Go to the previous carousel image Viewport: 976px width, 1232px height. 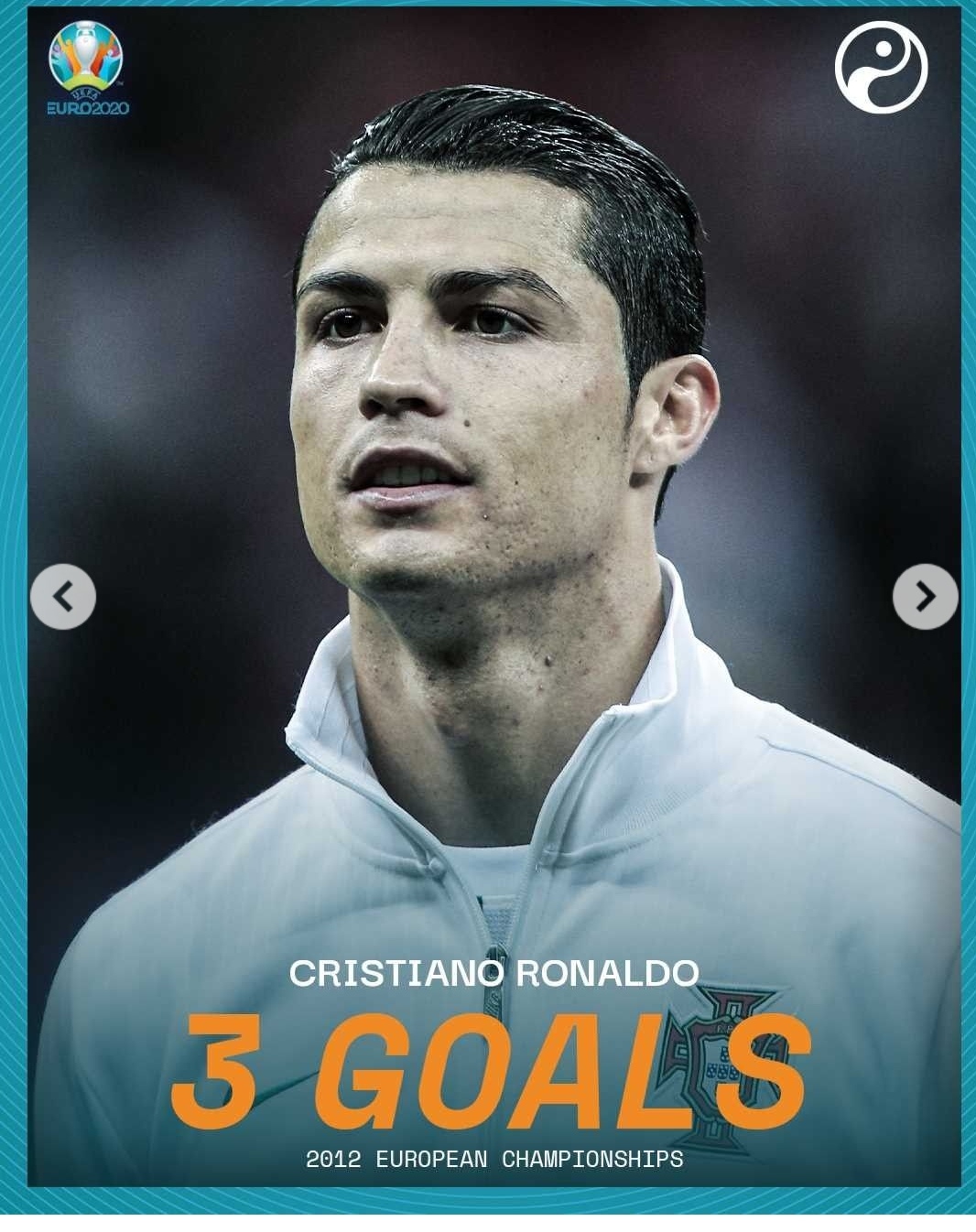pos(62,597)
